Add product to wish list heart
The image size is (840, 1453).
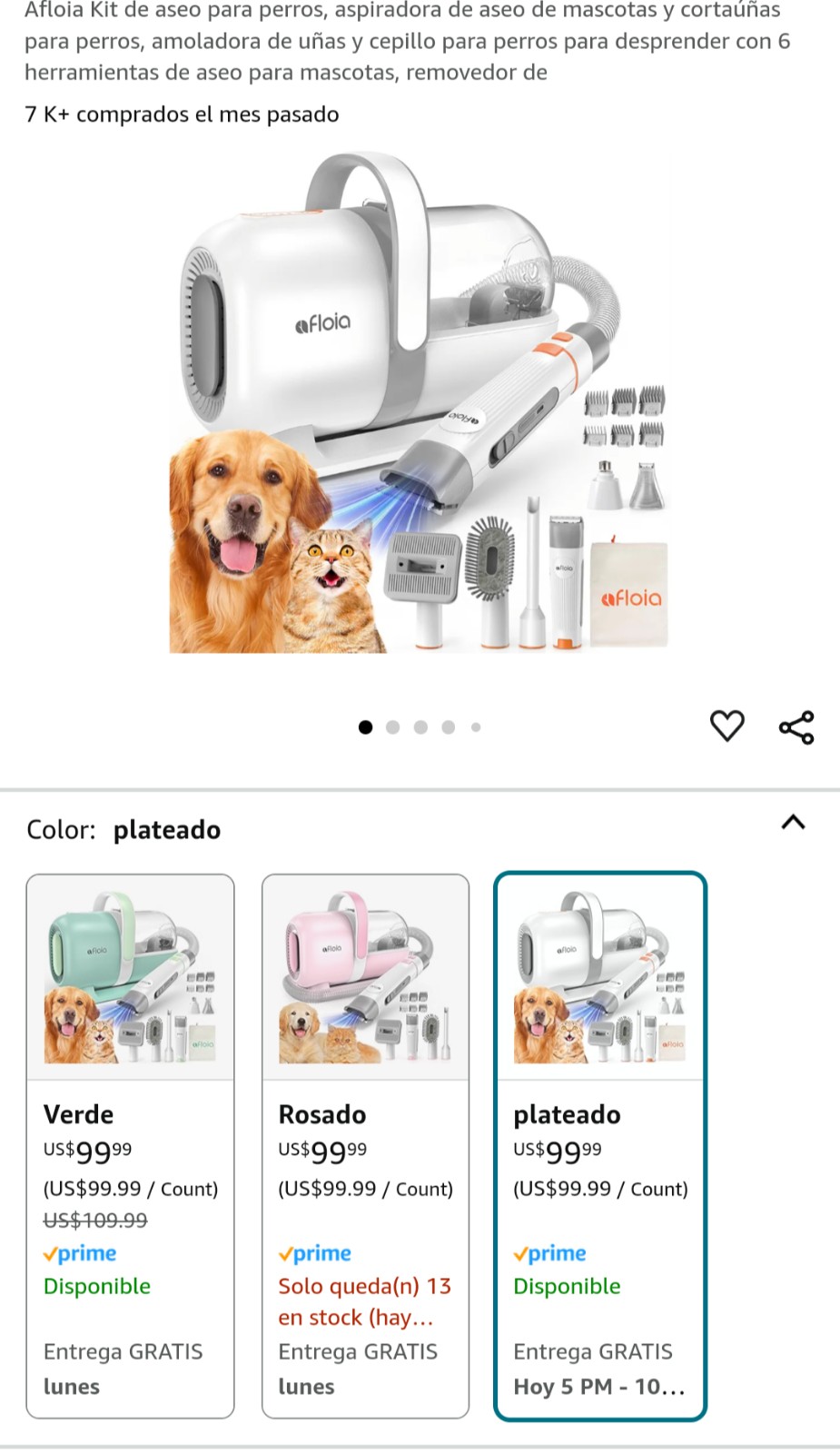pyautogui.click(x=726, y=726)
